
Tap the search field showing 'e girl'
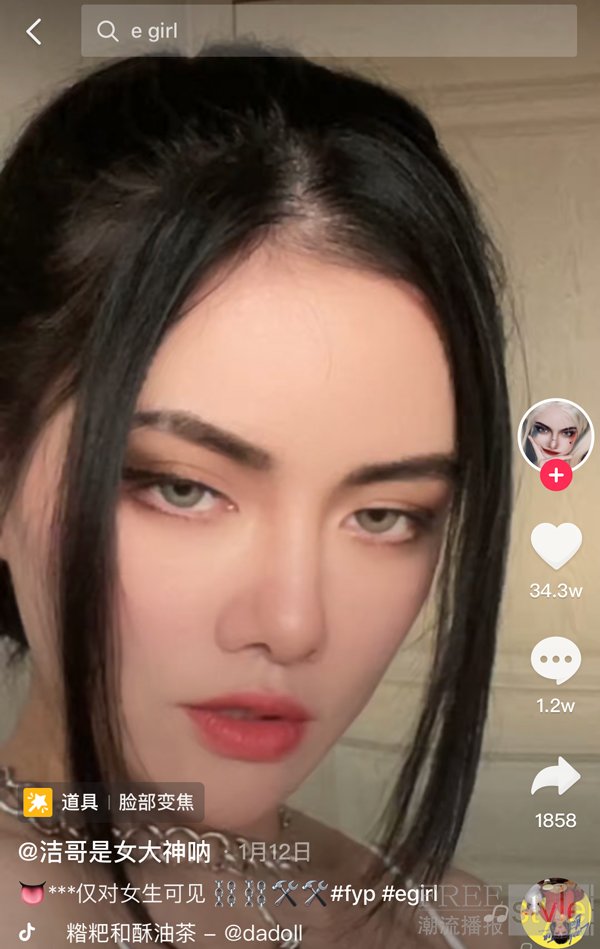328,32
